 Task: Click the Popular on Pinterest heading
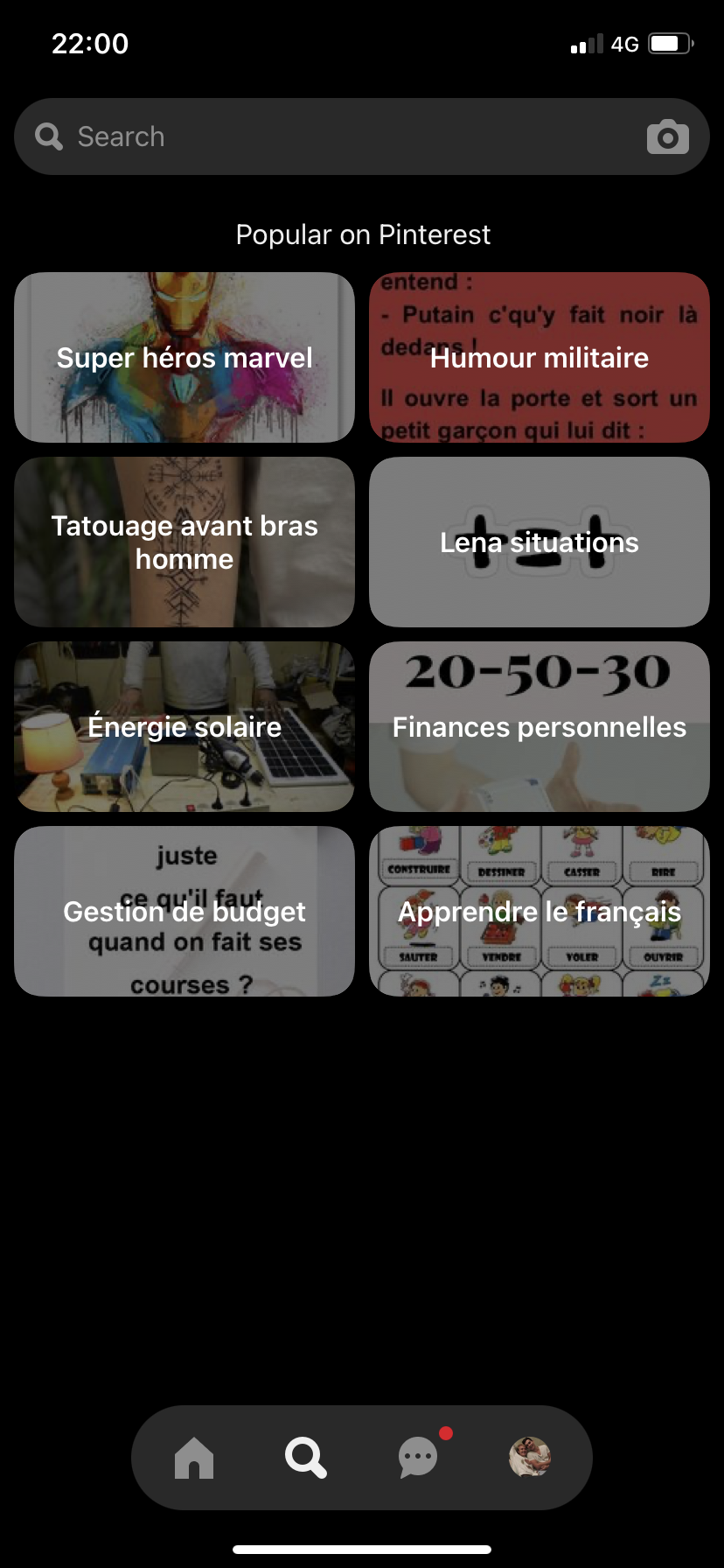click(x=362, y=234)
